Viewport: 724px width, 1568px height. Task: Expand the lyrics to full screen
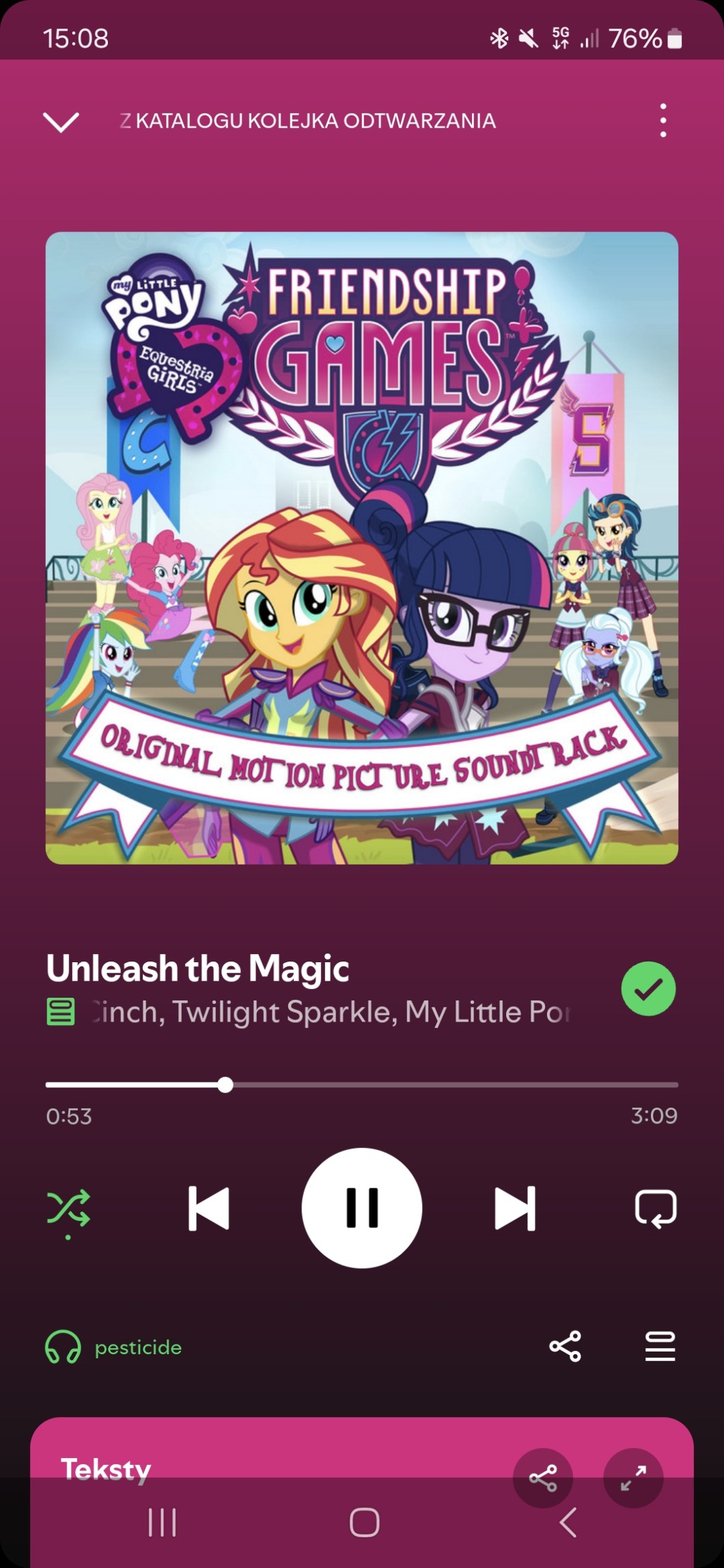coord(633,1478)
